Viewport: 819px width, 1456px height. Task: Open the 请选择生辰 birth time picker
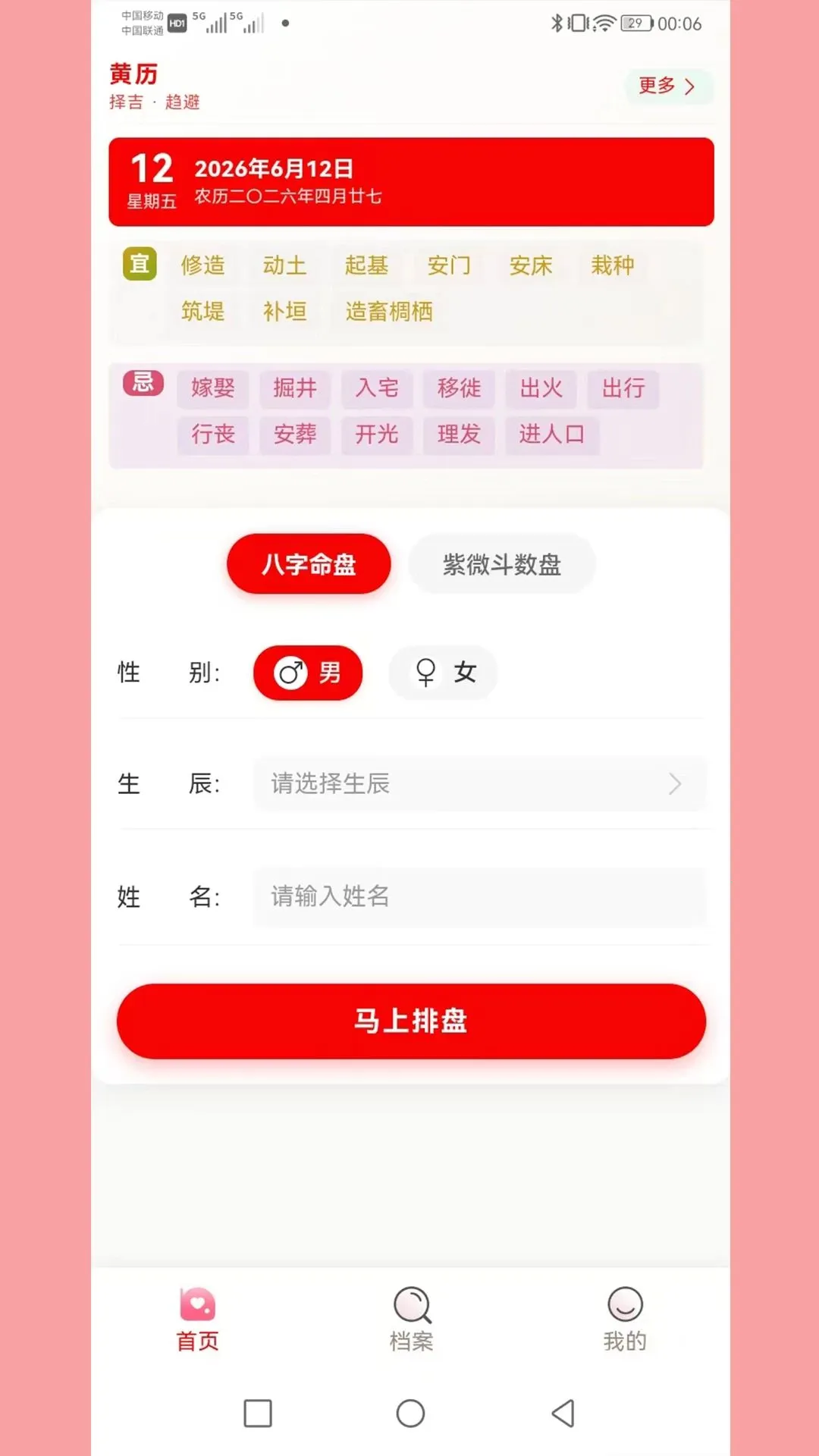(x=479, y=783)
